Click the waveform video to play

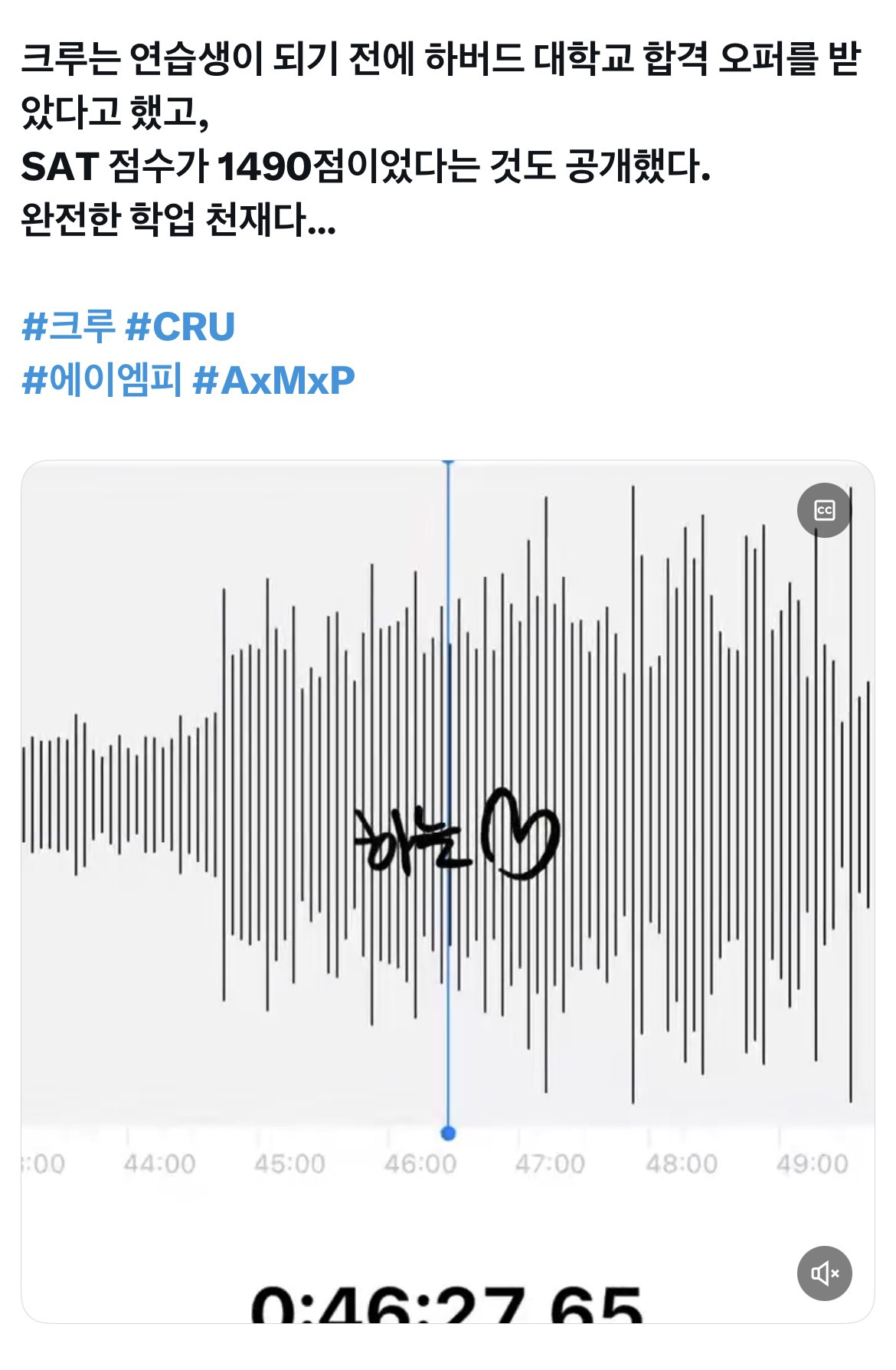(448, 805)
